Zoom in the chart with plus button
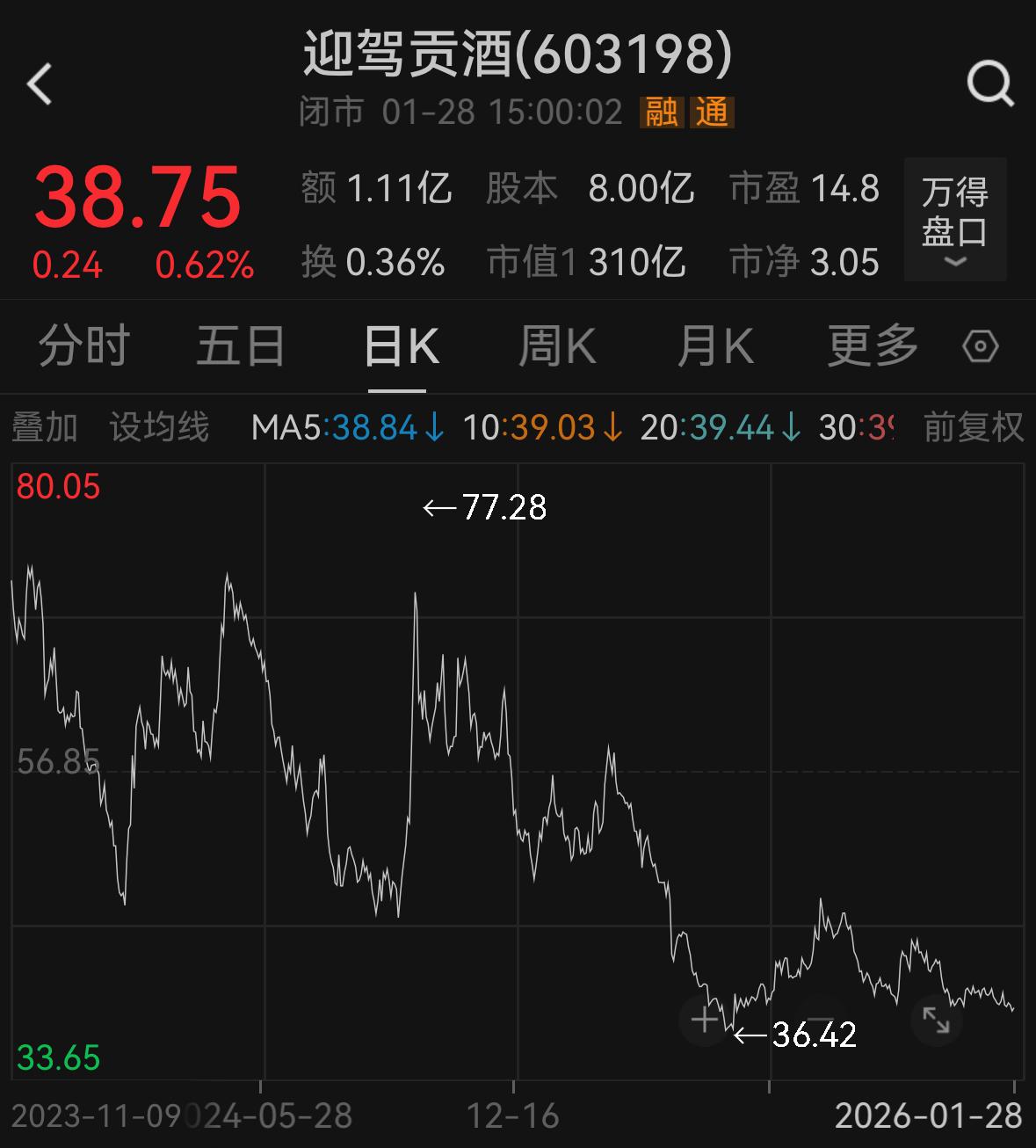The image size is (1036, 1148). pos(705,1020)
